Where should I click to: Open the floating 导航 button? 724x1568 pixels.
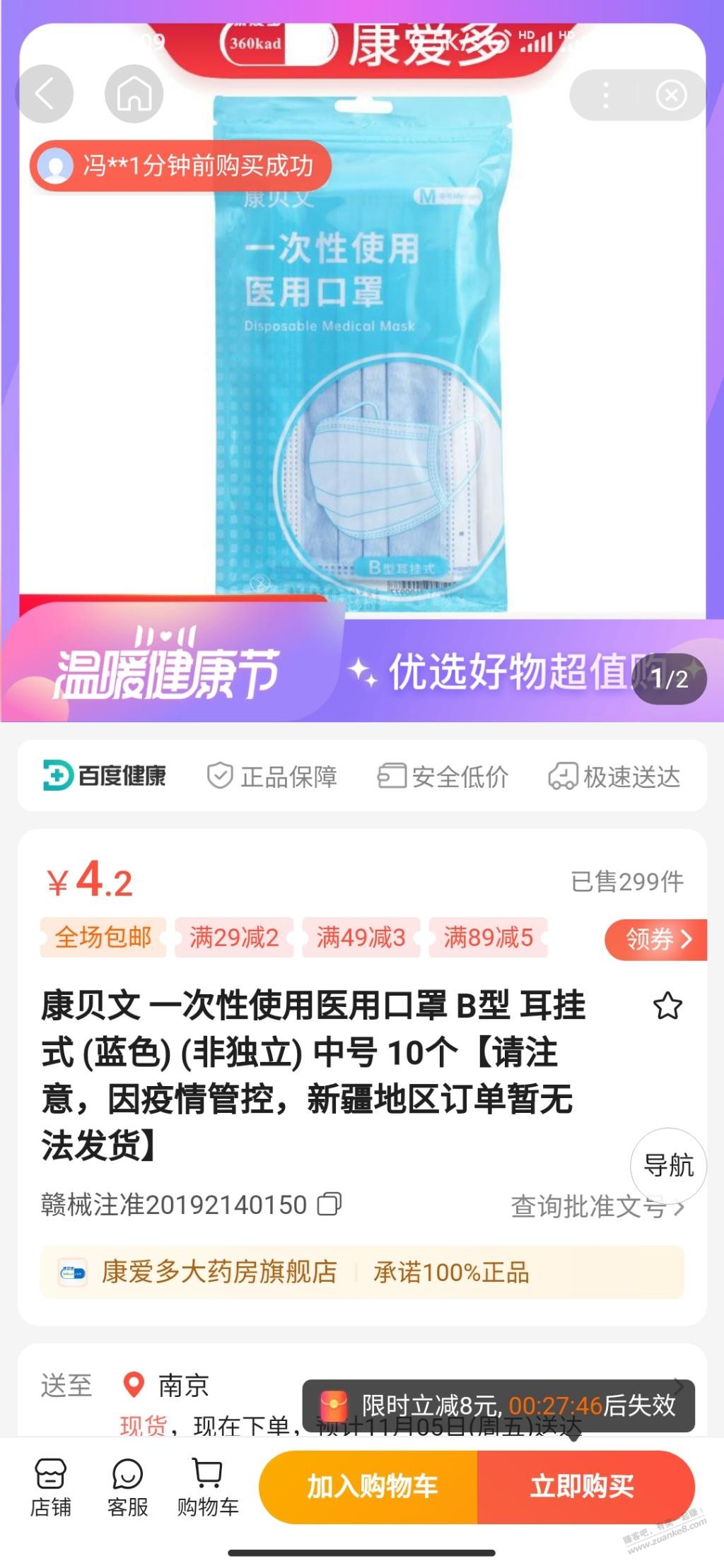point(668,1165)
